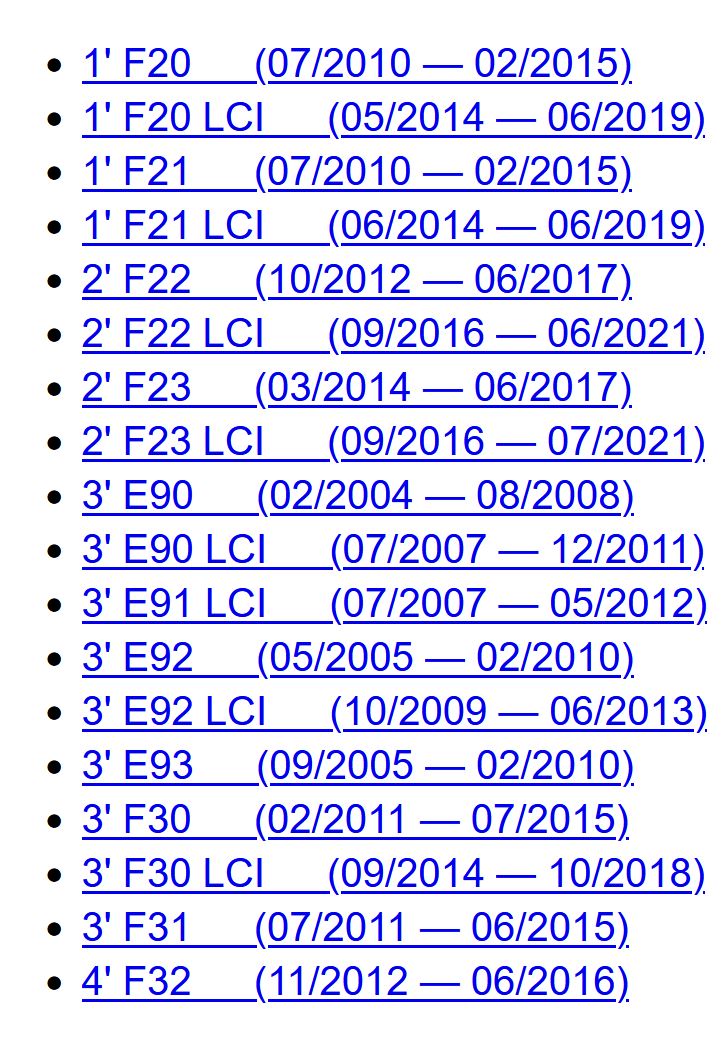Viewport: 725px width, 1044px height.
Task: Choose 1' F21 LCI (06/2014 — 06/2019)
Action: [x=393, y=227]
